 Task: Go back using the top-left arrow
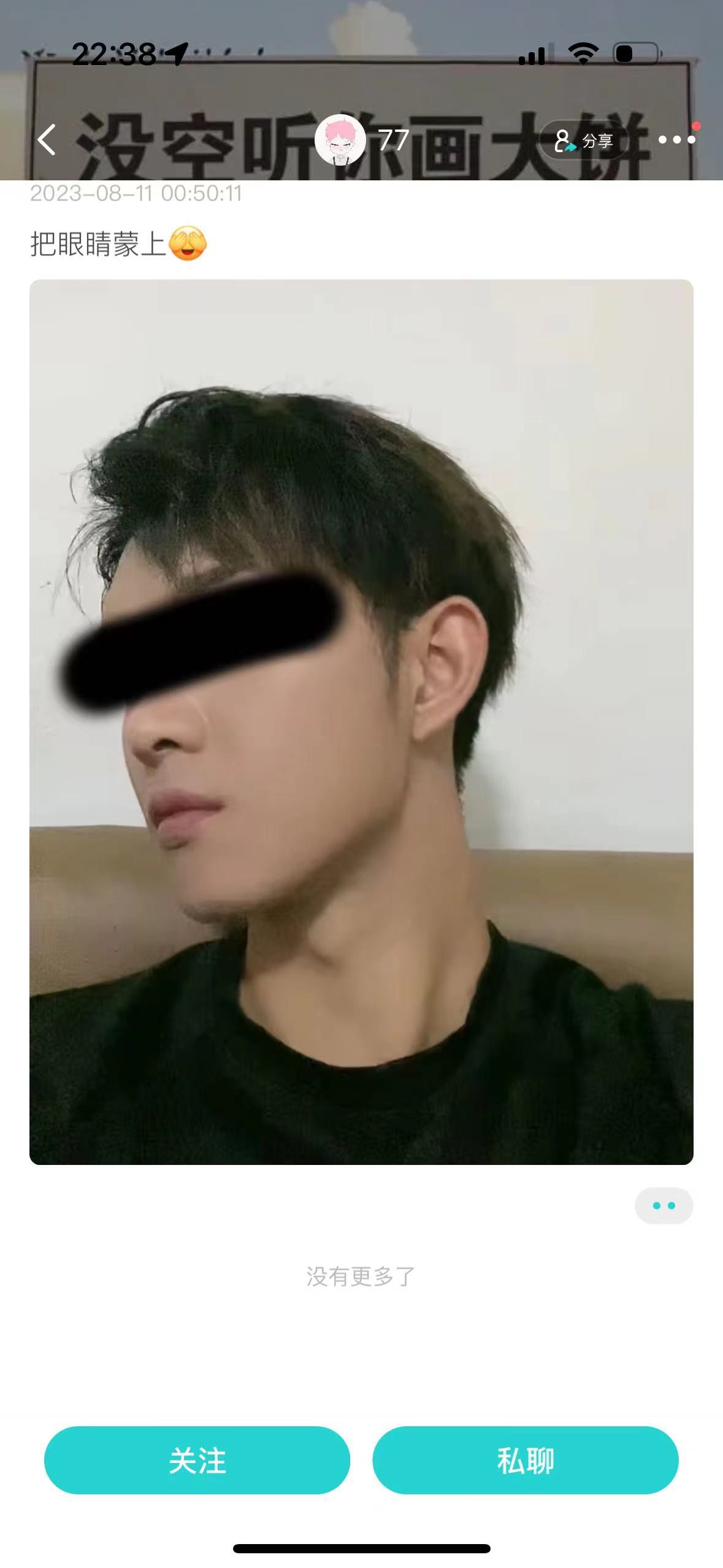[47, 140]
